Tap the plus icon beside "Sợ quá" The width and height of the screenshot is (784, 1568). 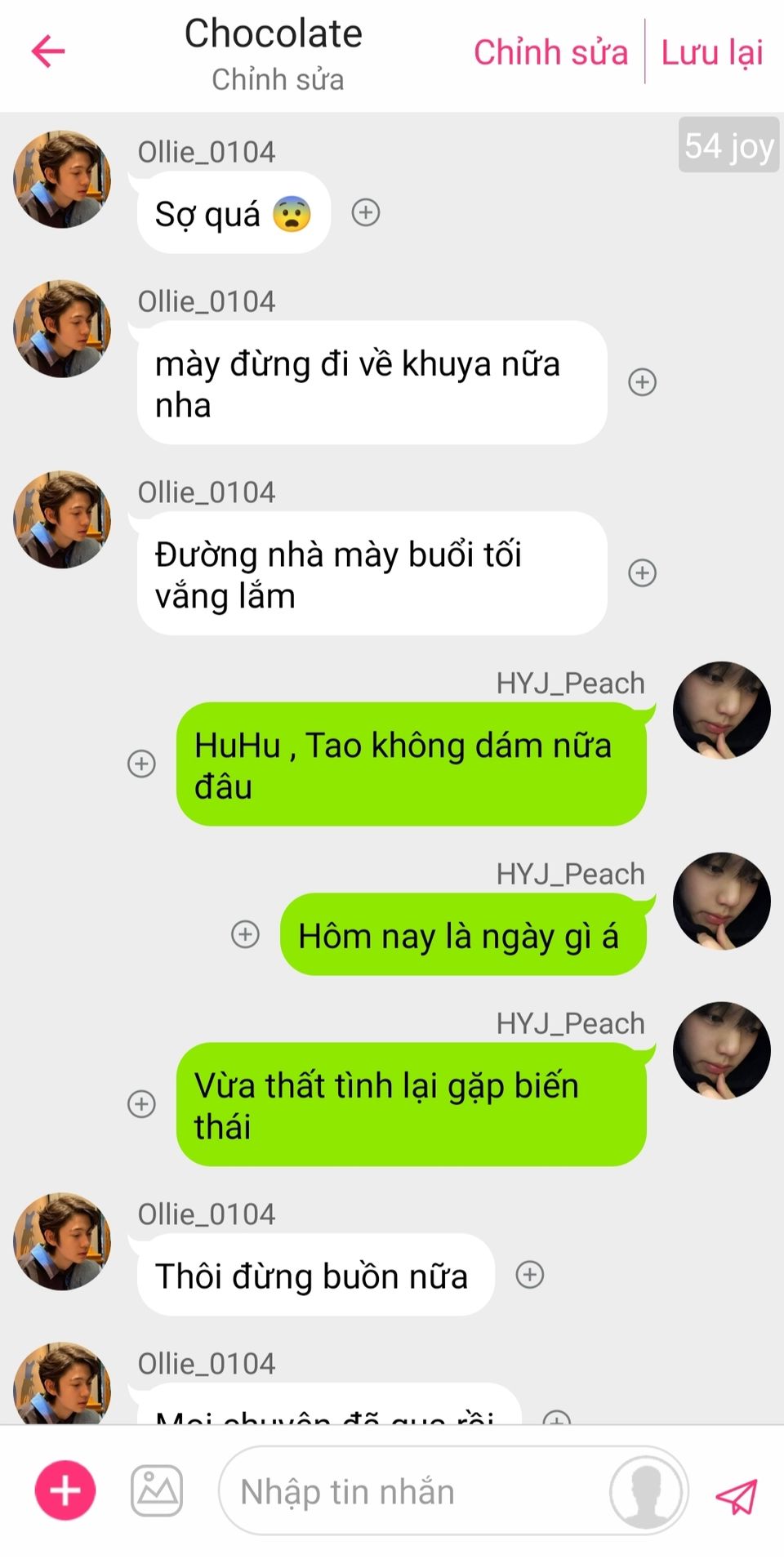click(366, 212)
